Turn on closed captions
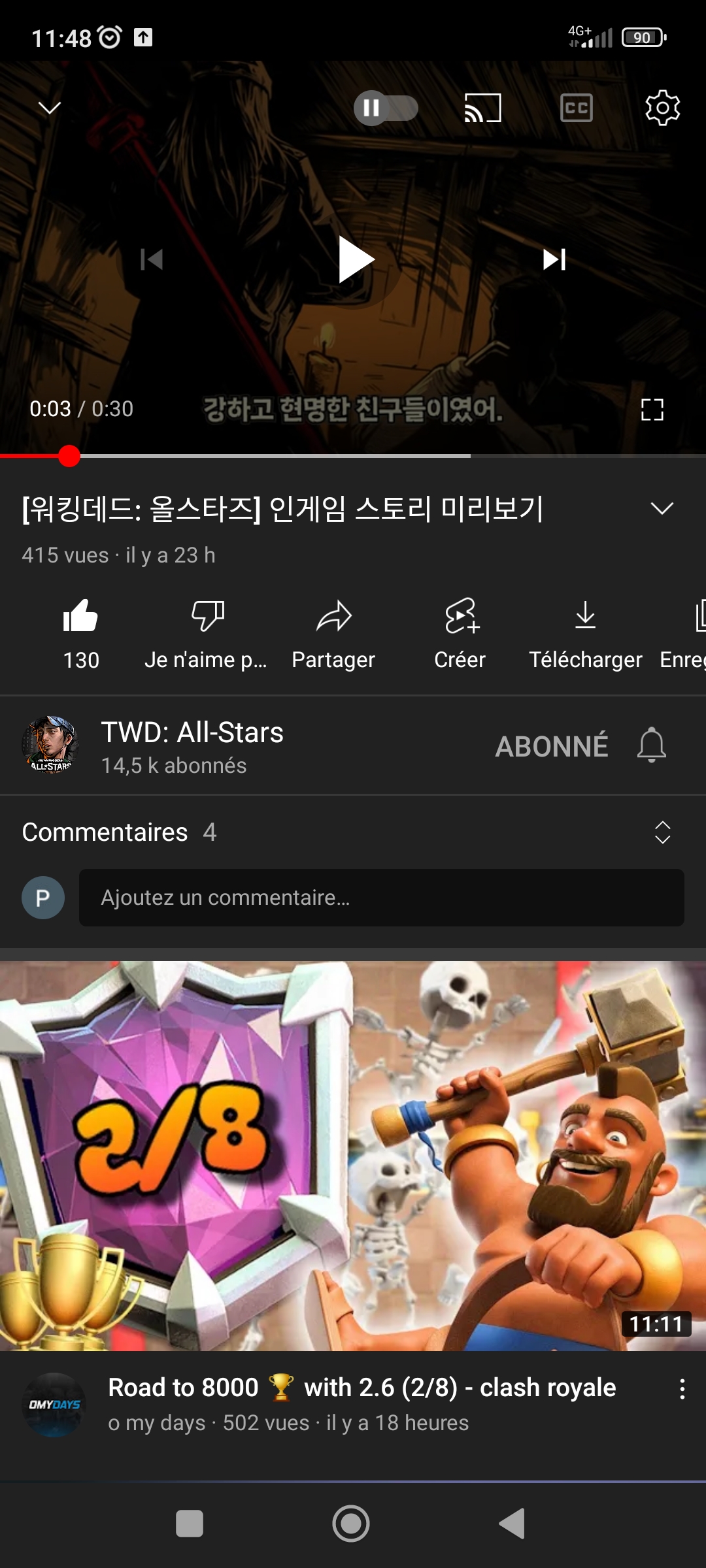The width and height of the screenshot is (706, 1568). (577, 108)
